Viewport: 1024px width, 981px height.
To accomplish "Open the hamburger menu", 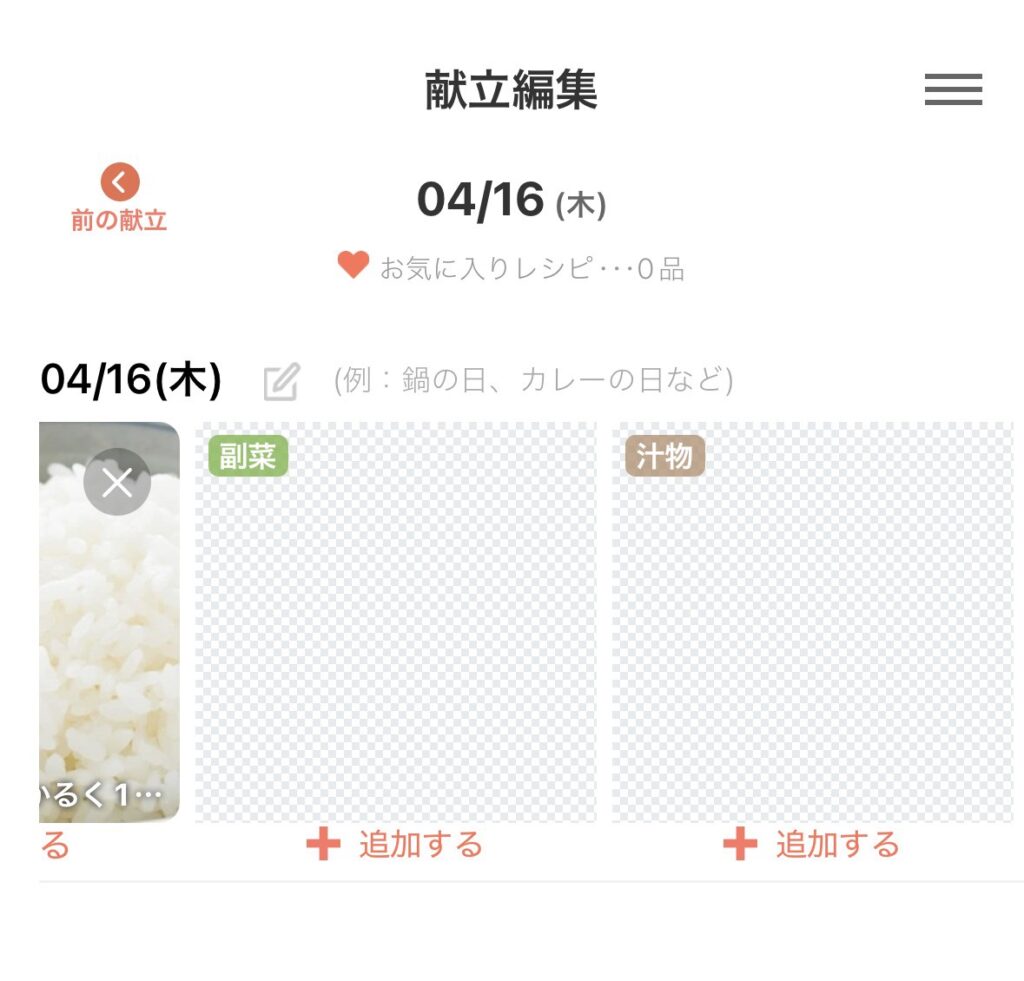I will coord(952,90).
